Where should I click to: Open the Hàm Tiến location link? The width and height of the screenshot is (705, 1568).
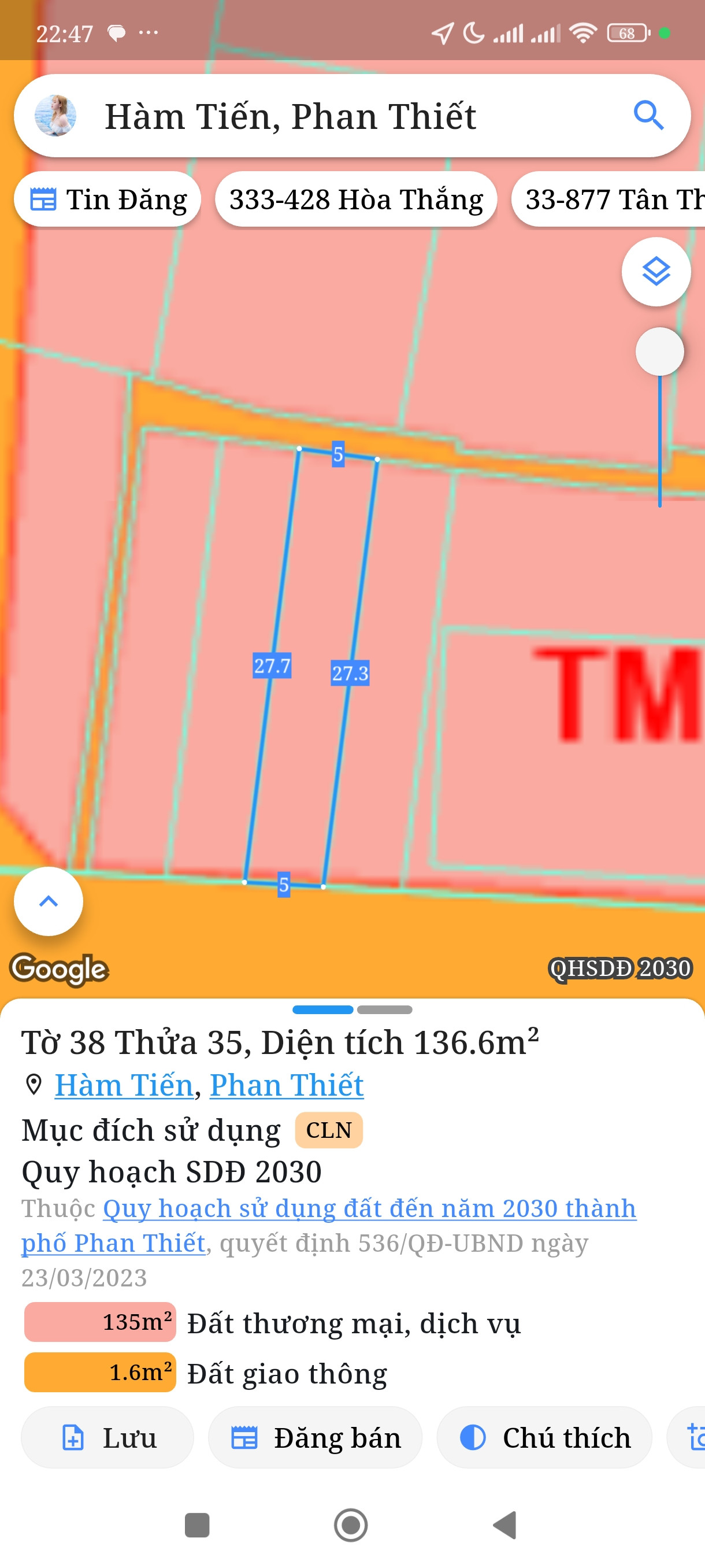click(x=124, y=1085)
